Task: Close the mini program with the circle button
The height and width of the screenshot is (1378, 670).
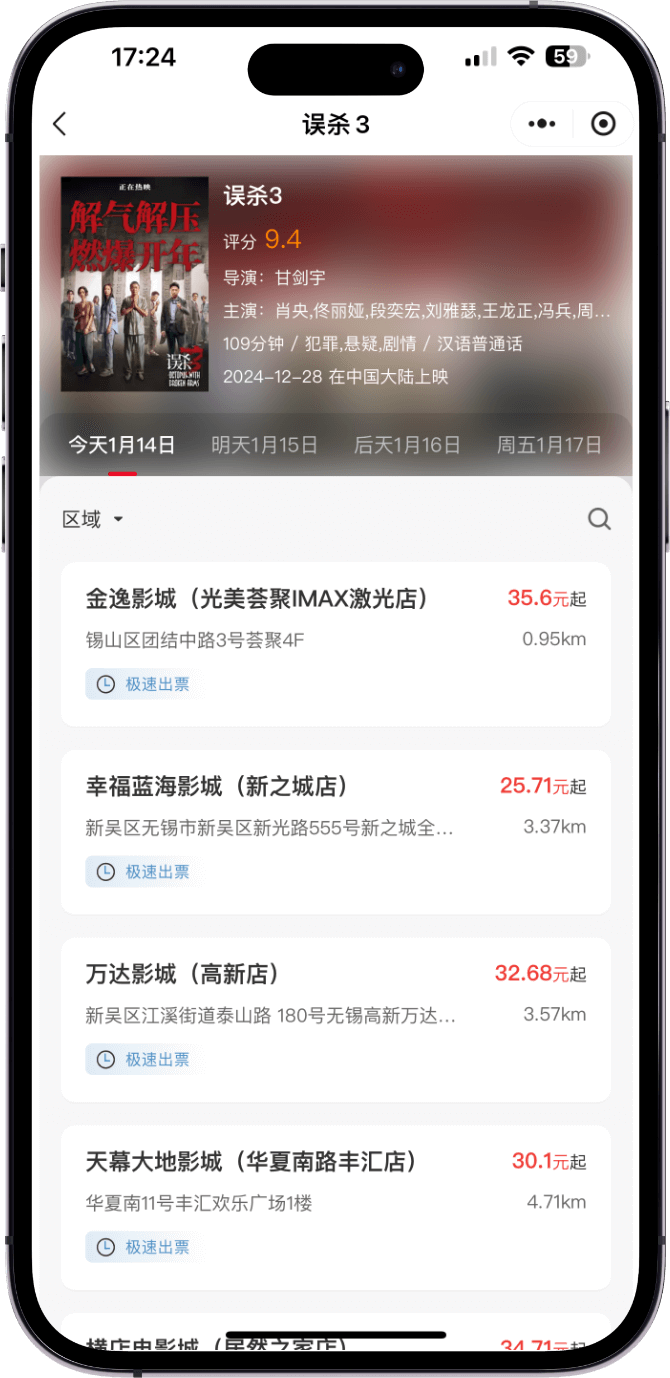Action: point(603,124)
